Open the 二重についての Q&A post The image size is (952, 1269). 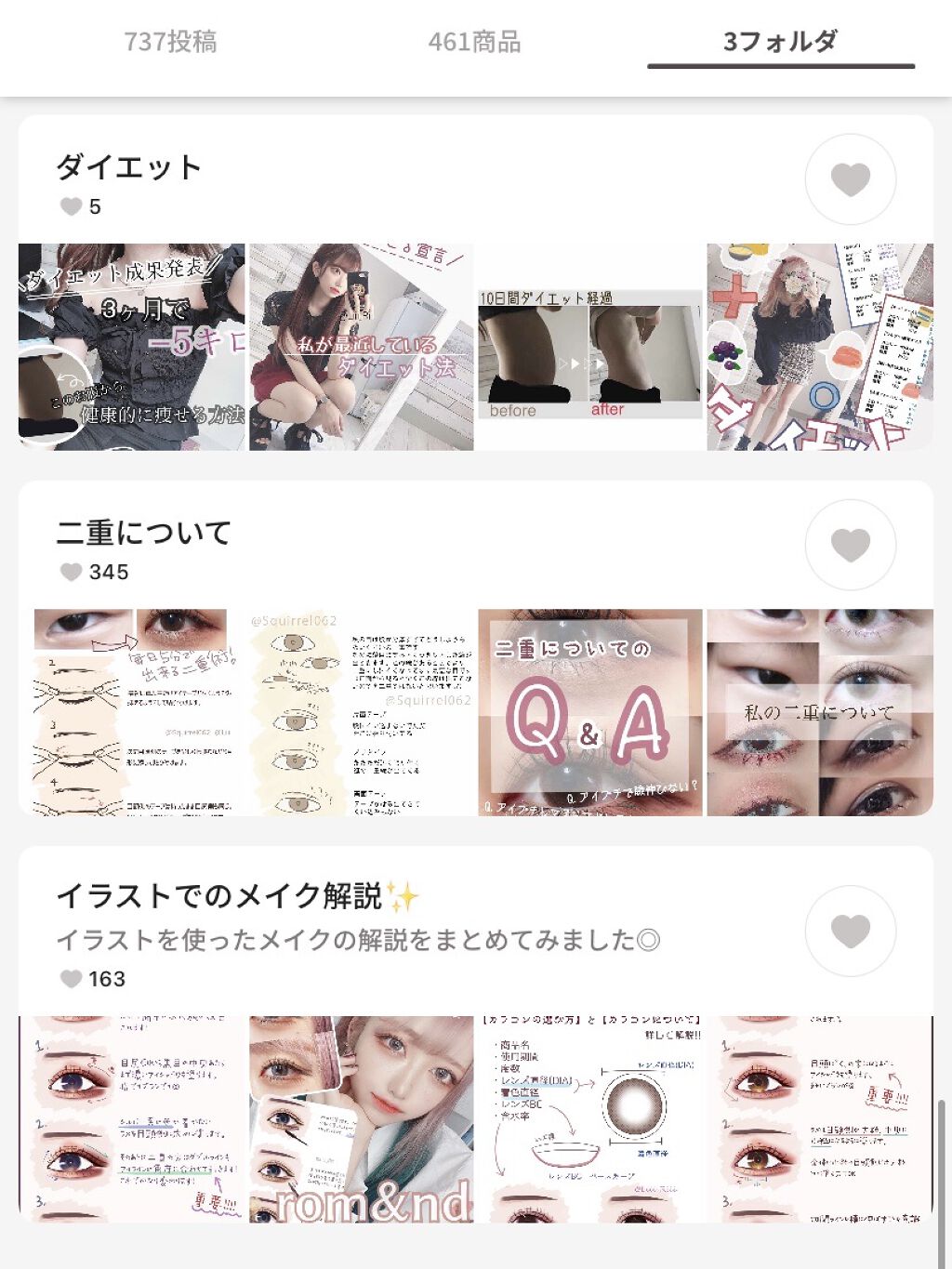click(589, 713)
